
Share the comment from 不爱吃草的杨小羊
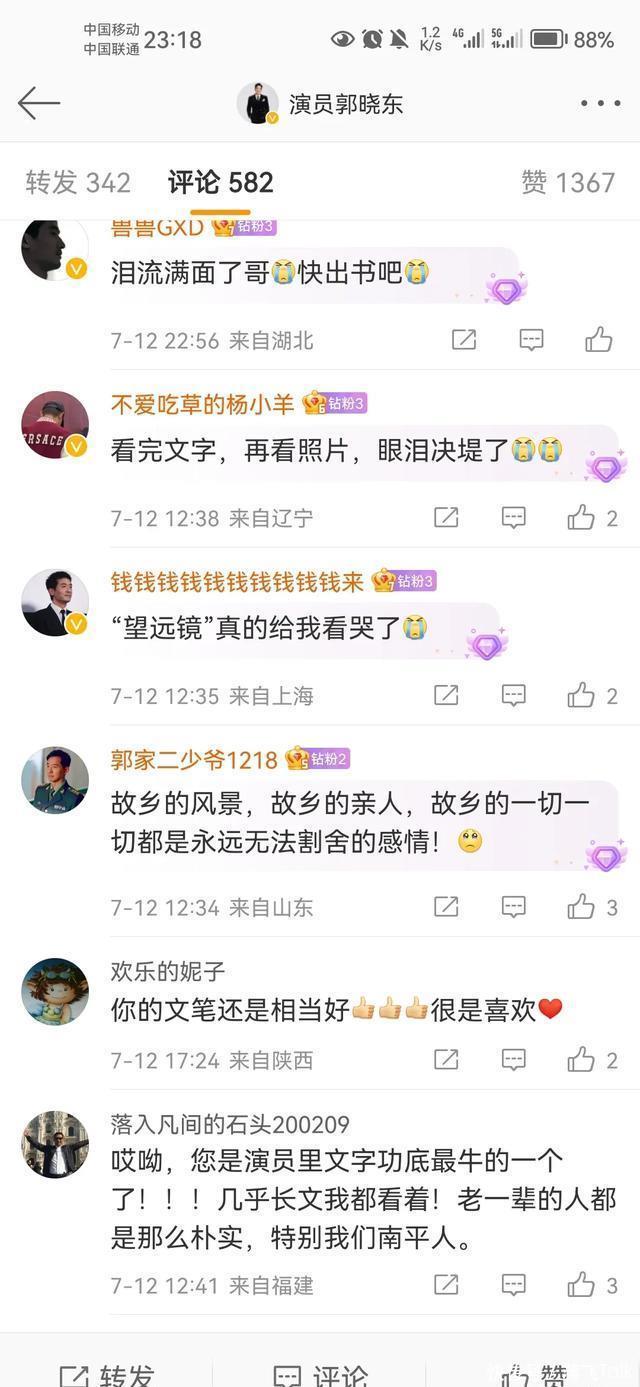click(x=446, y=517)
